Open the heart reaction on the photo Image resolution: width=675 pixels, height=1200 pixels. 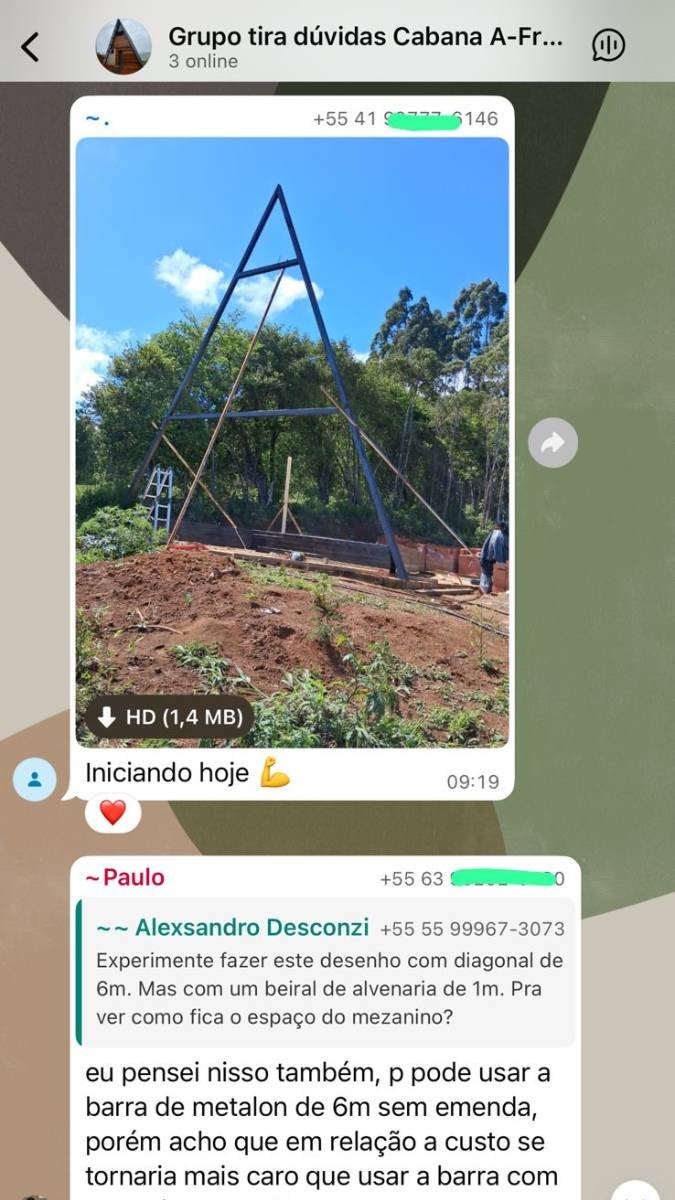(x=112, y=812)
